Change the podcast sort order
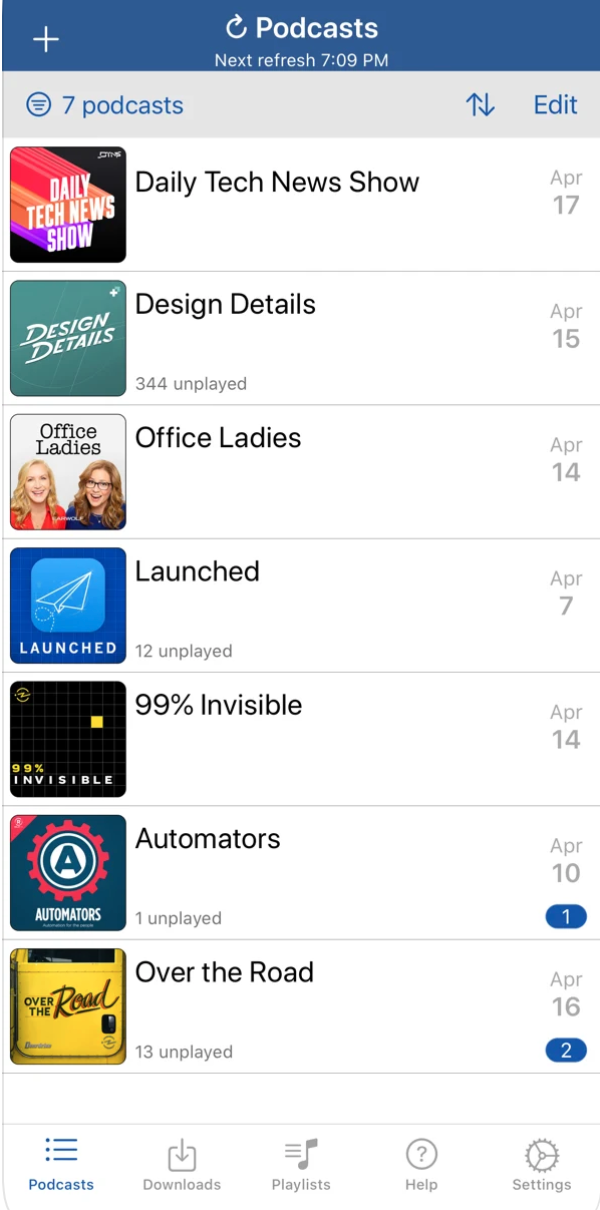The height and width of the screenshot is (1210, 600). [x=480, y=105]
